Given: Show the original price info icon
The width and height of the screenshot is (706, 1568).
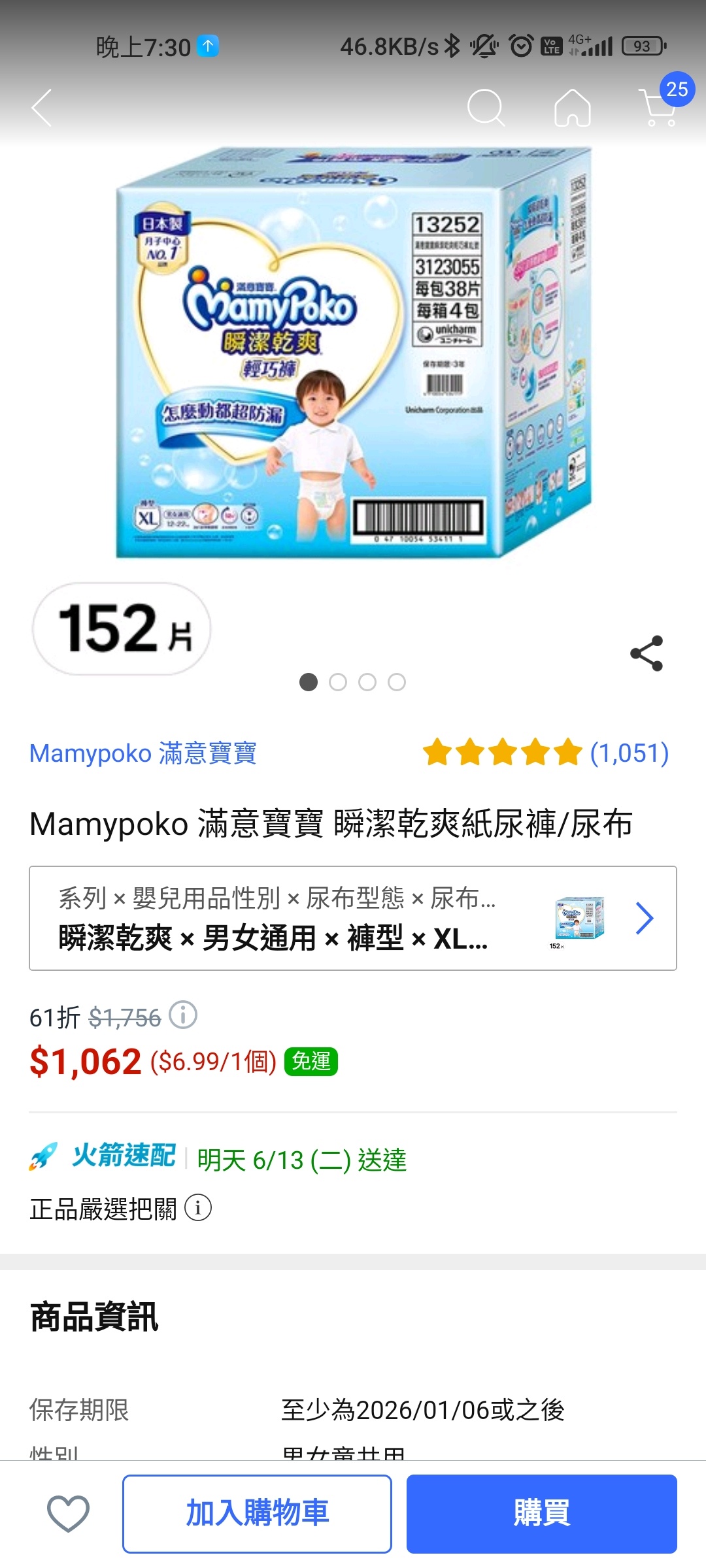Looking at the screenshot, I should pyautogui.click(x=183, y=1015).
